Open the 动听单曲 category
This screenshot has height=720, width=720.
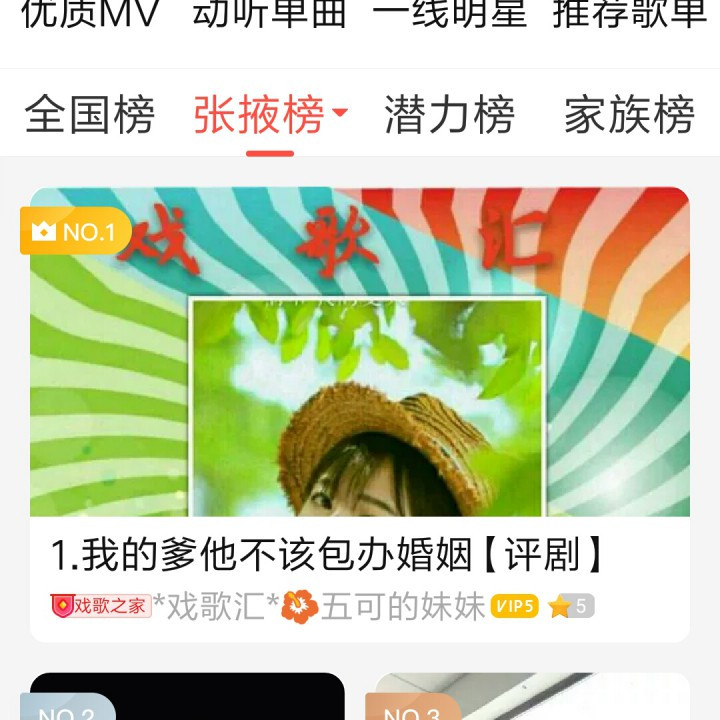click(x=269, y=14)
